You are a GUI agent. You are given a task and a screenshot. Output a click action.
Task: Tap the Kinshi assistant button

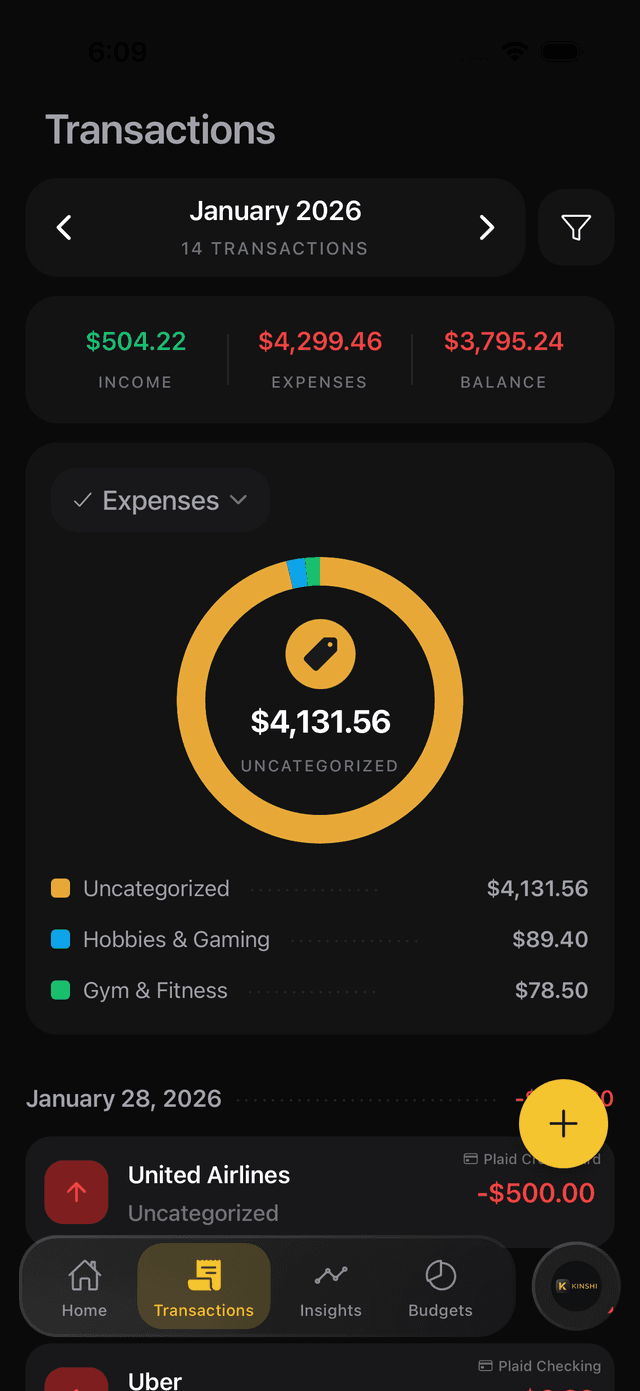[x=577, y=1286]
